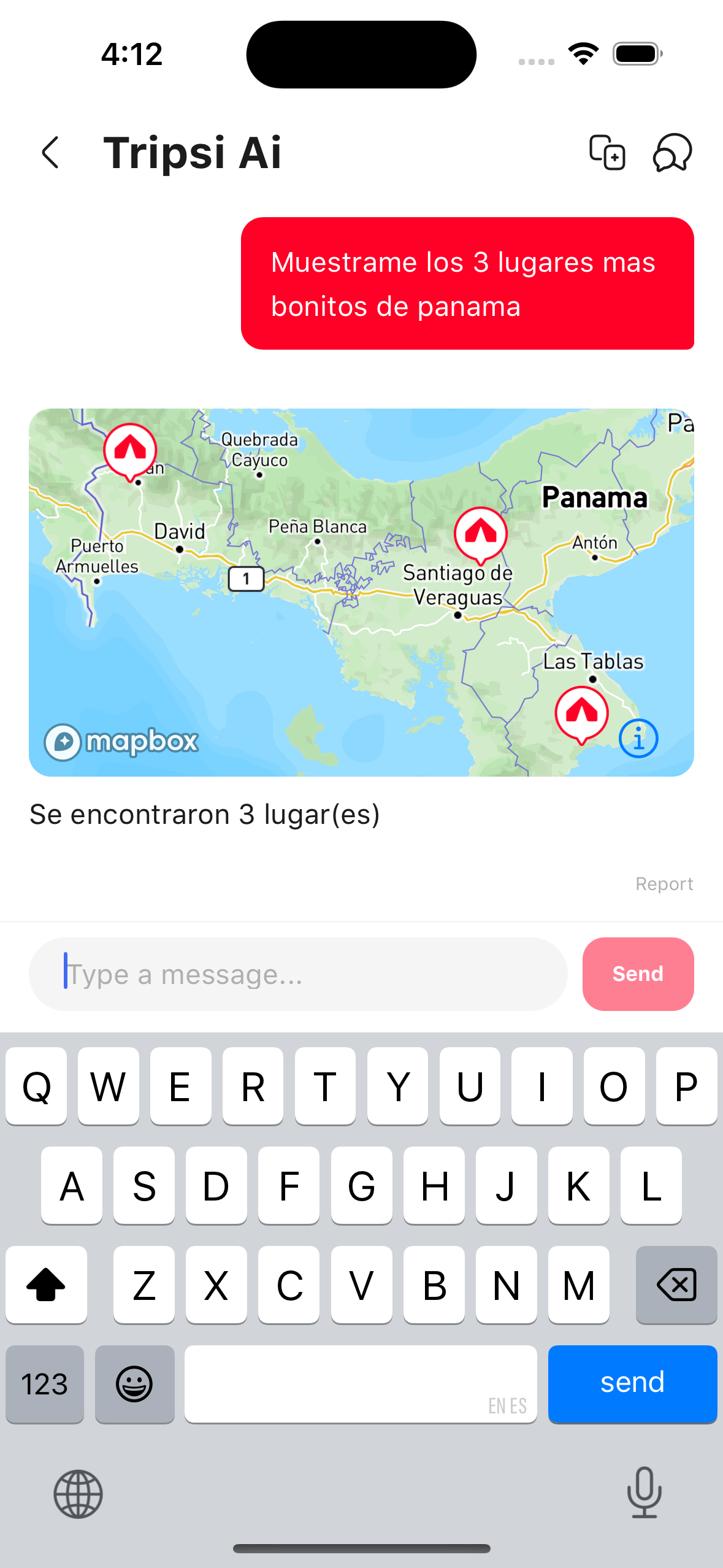
Task: Tap the pink Send button
Action: (638, 974)
